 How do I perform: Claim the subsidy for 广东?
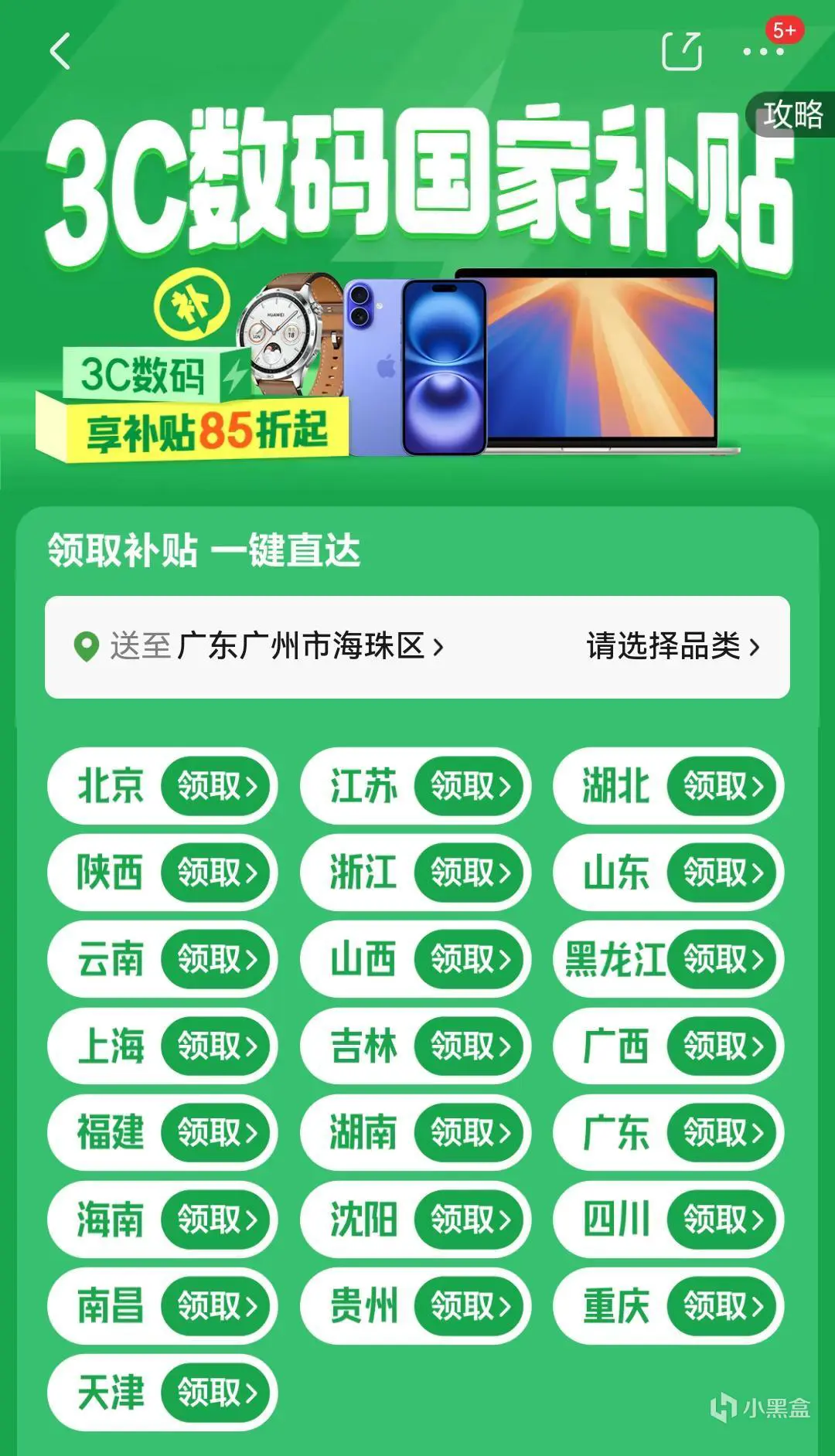click(723, 1132)
